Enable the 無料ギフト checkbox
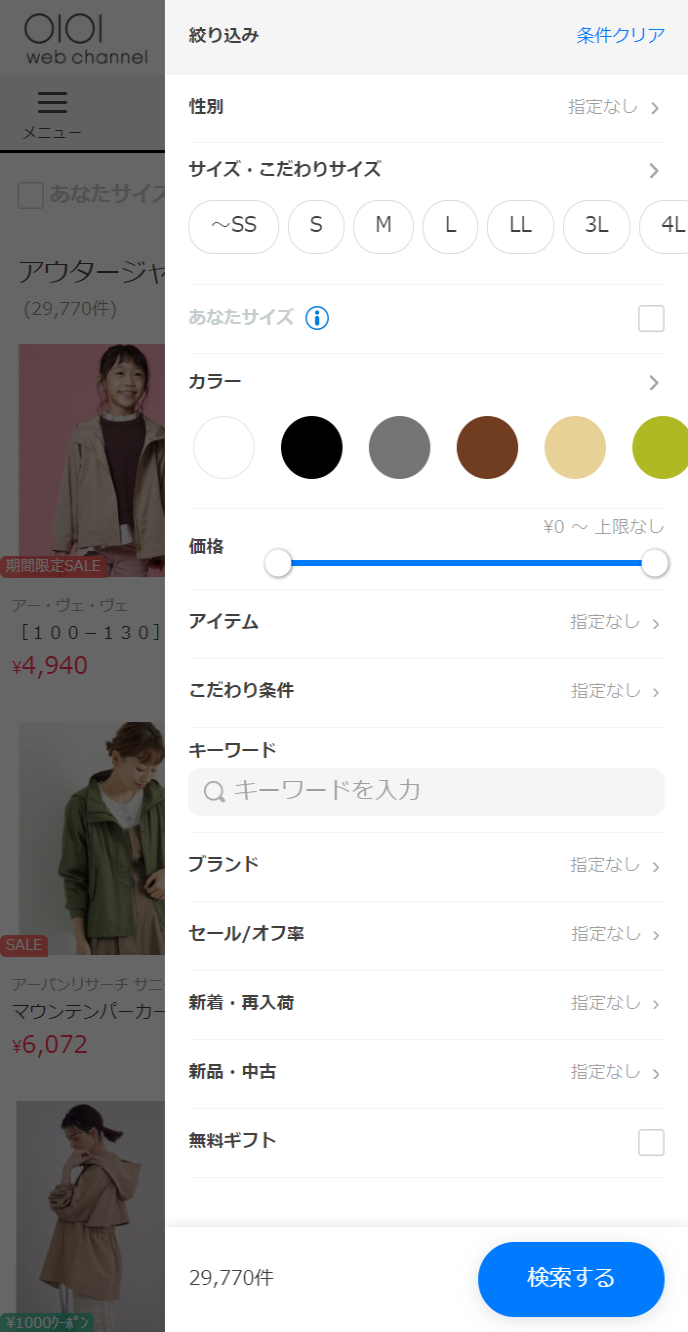The width and height of the screenshot is (688, 1332). point(651,1142)
